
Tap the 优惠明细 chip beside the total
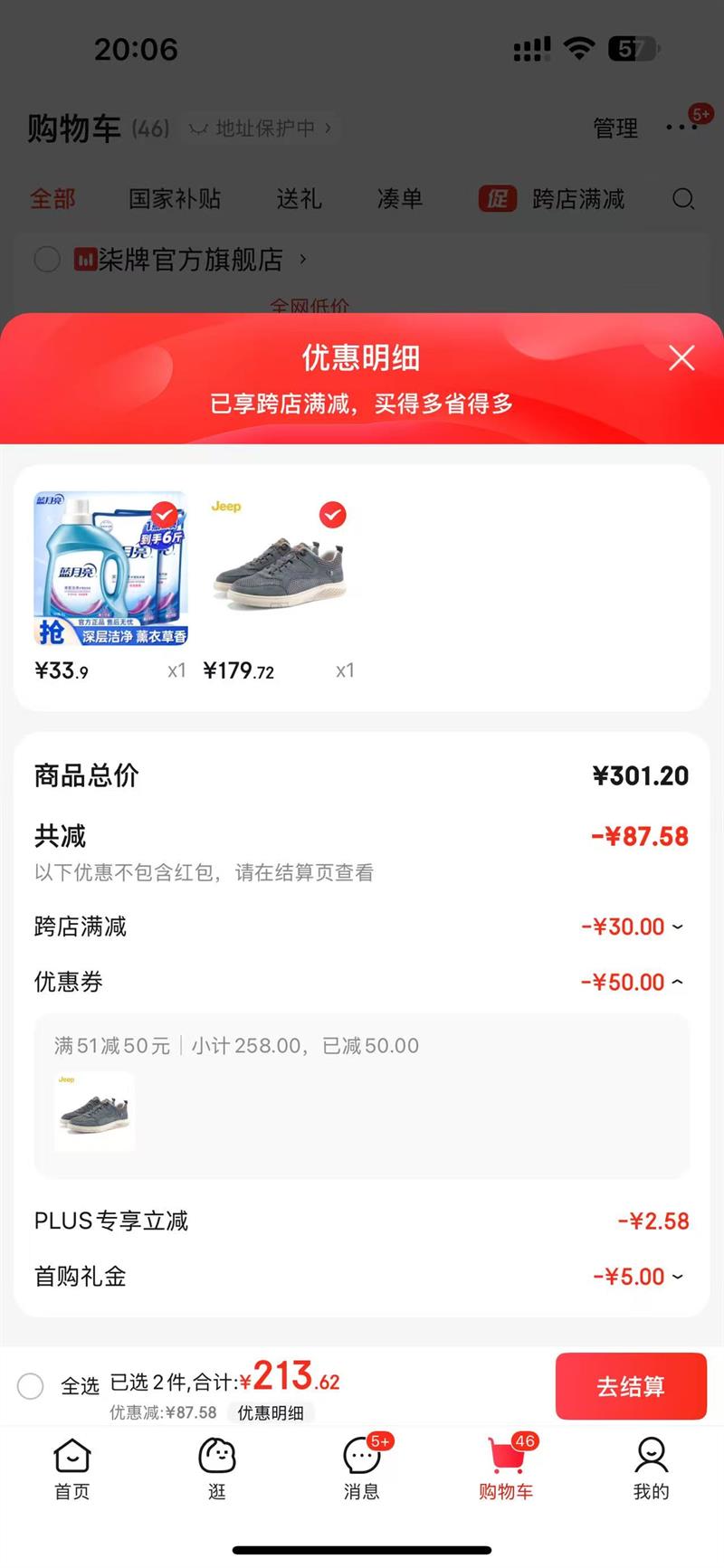click(x=271, y=1412)
